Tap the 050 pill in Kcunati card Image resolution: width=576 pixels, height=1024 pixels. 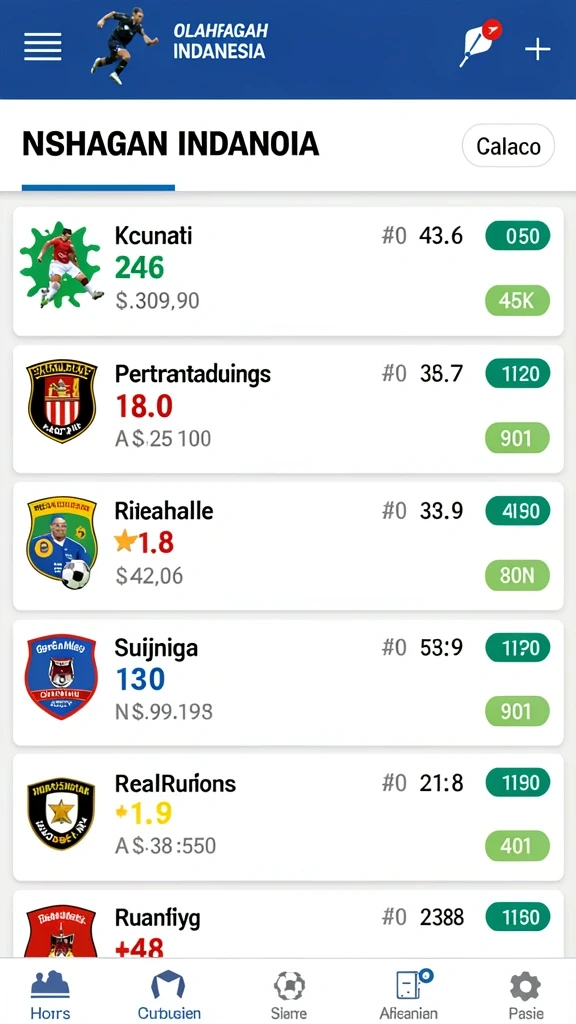518,236
